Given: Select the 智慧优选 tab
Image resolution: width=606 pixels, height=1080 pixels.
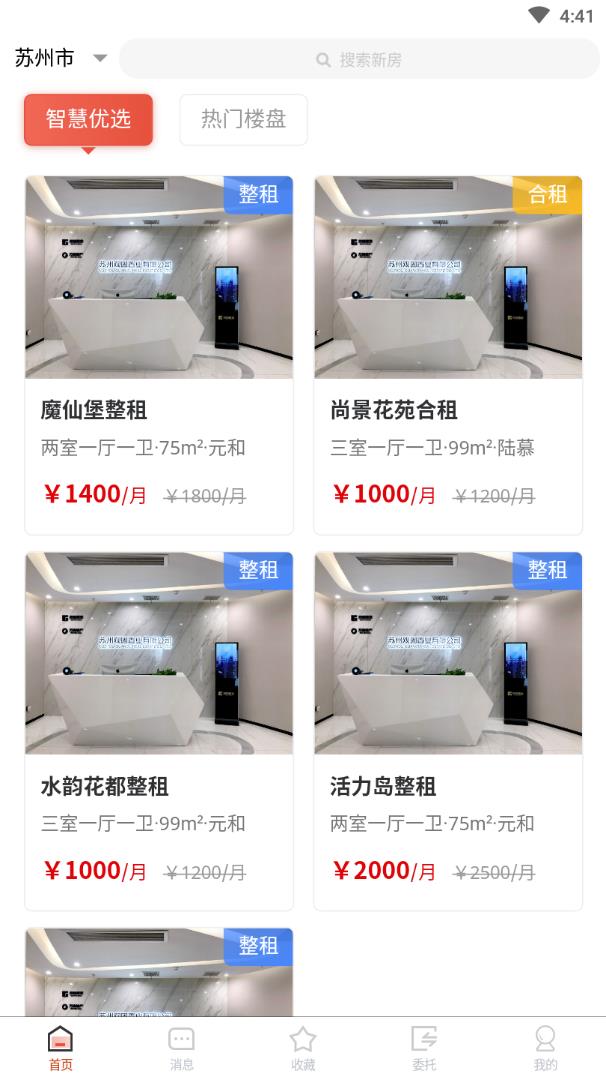Looking at the screenshot, I should tap(88, 119).
